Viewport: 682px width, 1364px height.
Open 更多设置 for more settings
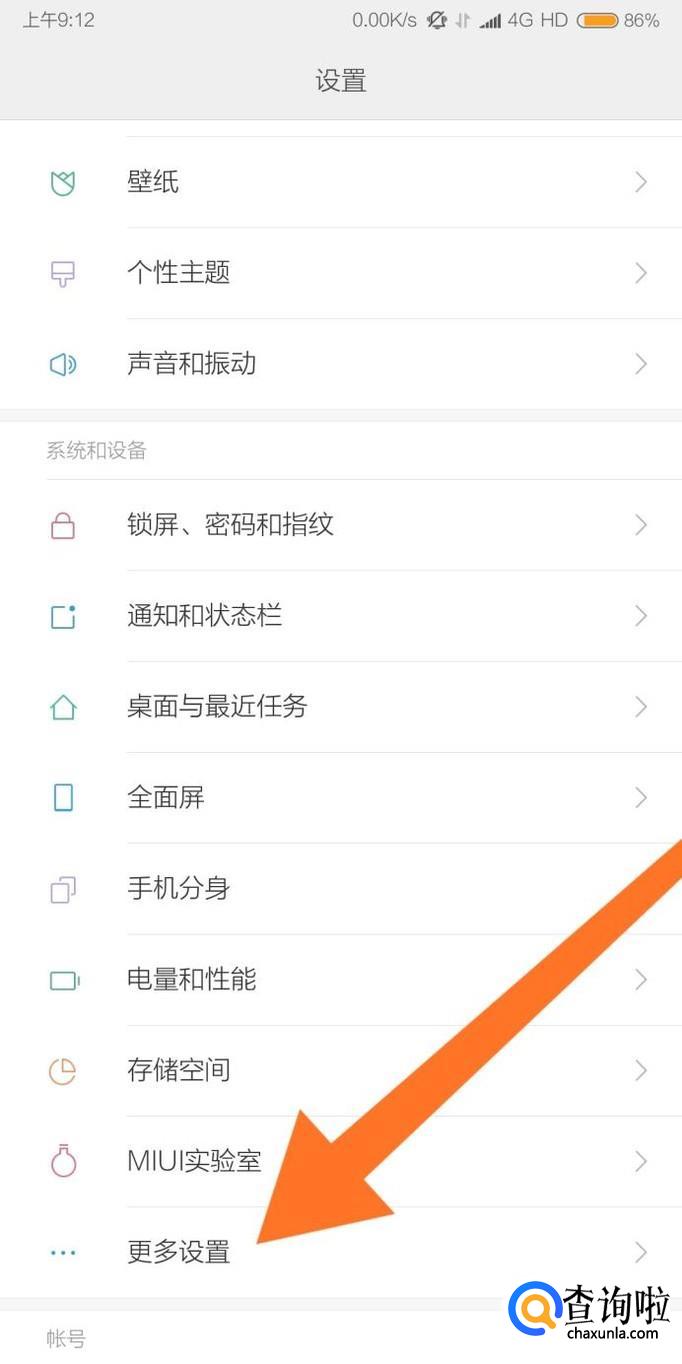click(x=179, y=1252)
